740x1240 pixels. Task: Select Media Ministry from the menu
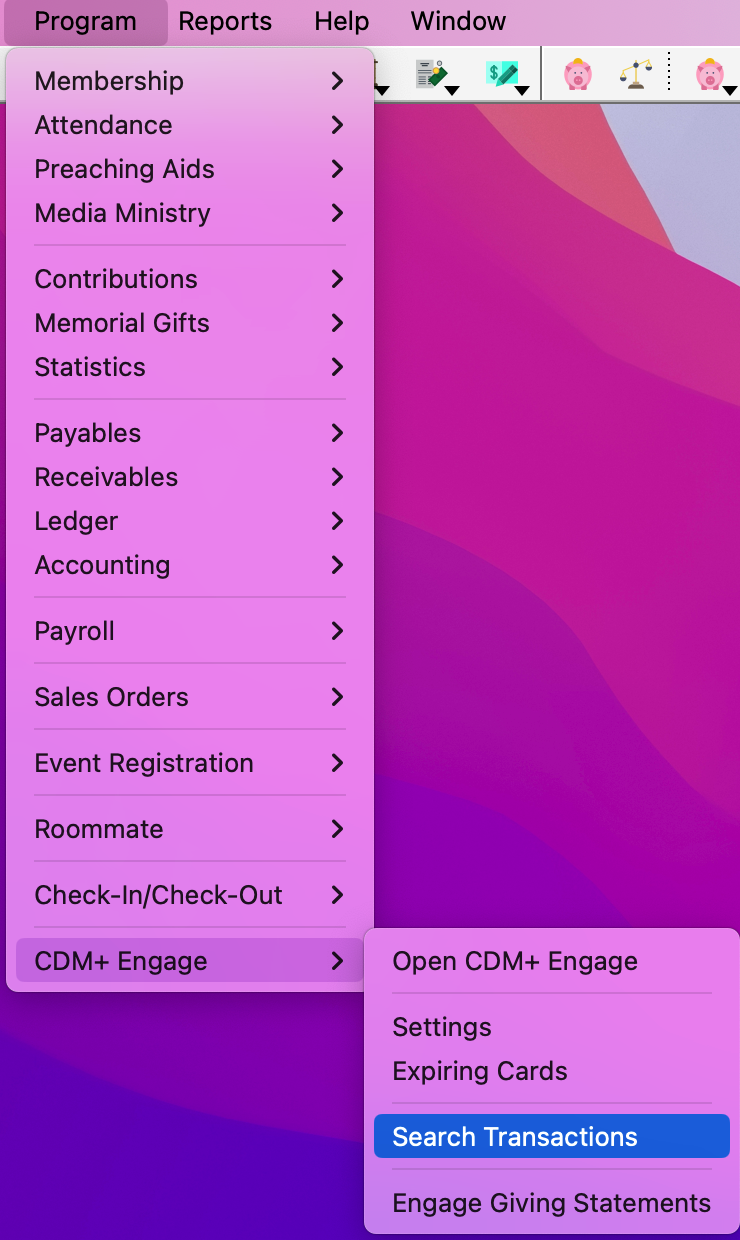(123, 213)
